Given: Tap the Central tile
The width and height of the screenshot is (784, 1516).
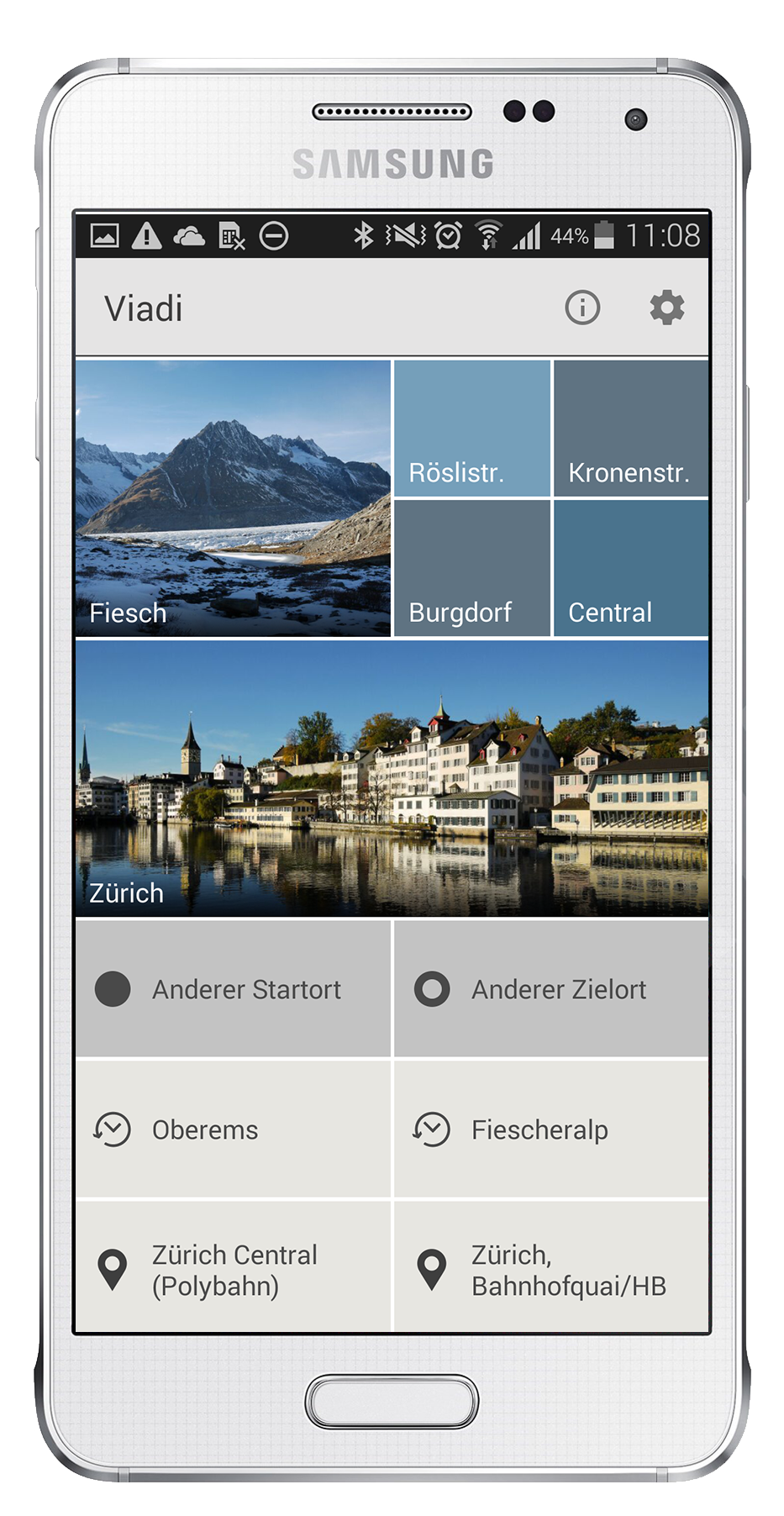Looking at the screenshot, I should [630, 568].
